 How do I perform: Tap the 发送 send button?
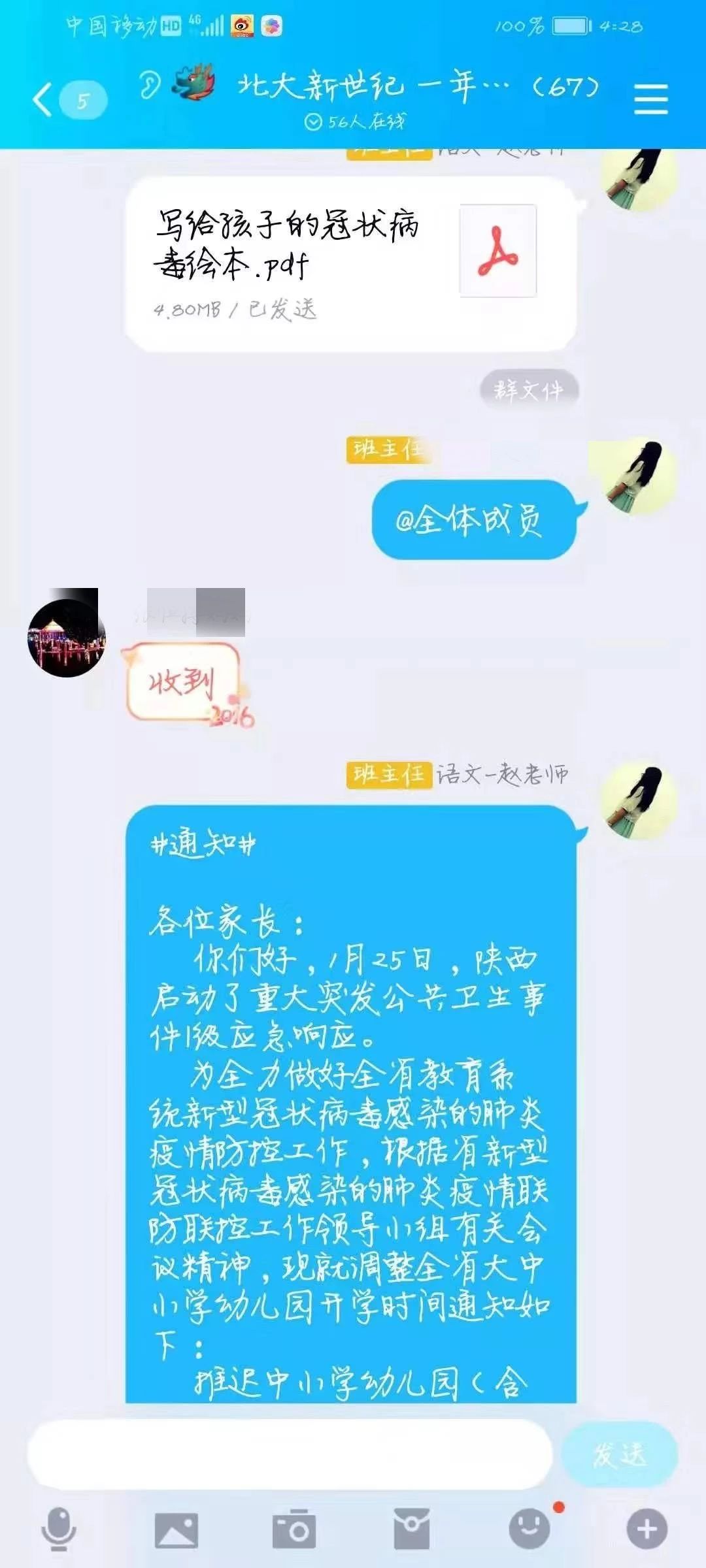(619, 1454)
